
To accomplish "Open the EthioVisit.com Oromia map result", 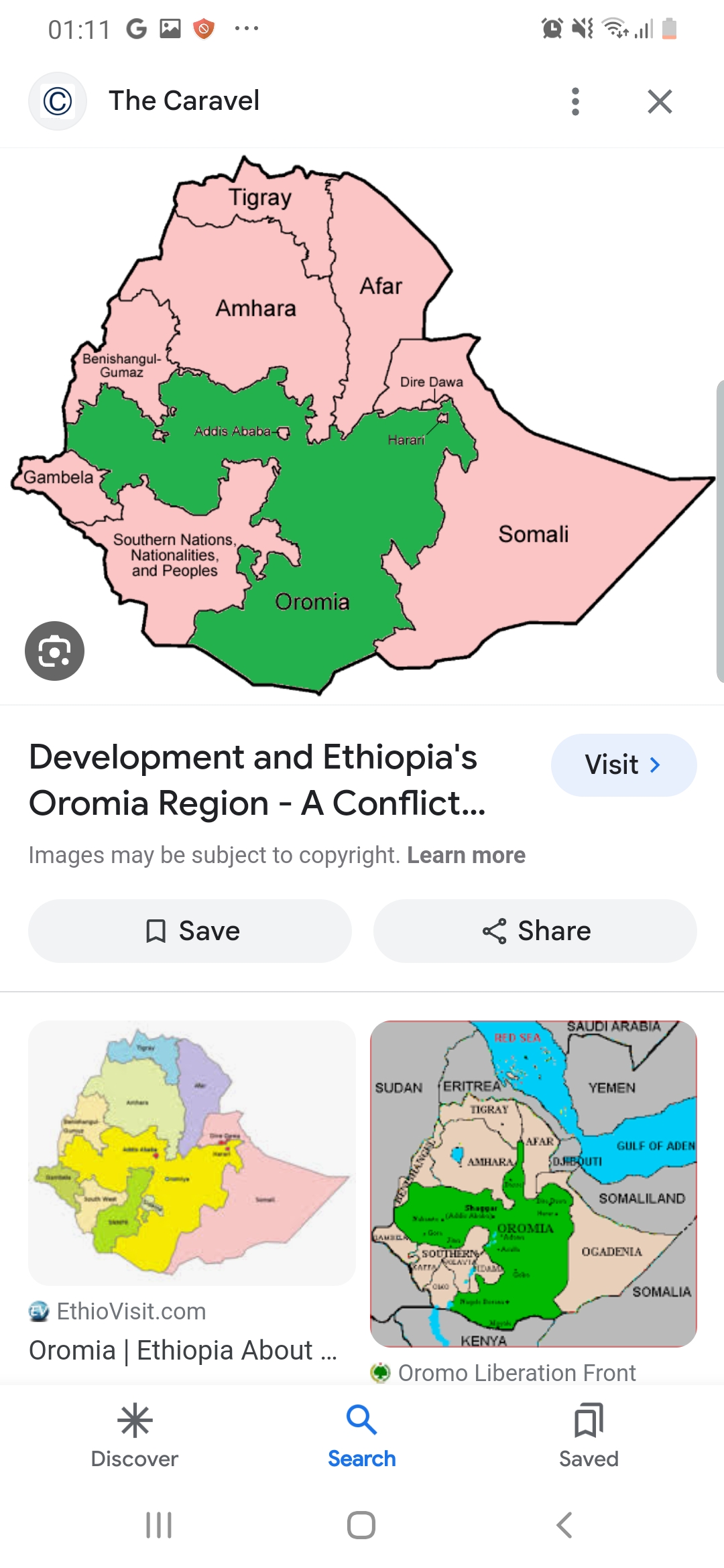I will click(192, 1153).
